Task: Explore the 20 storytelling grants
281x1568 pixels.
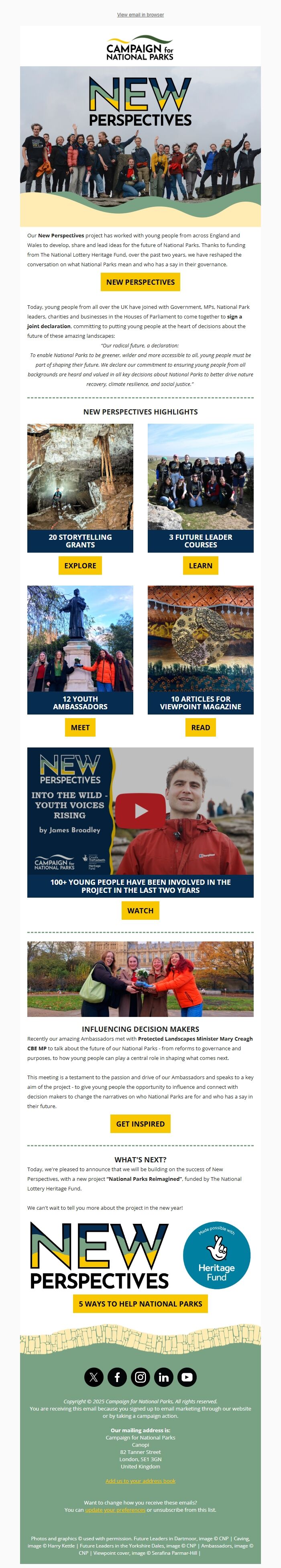Action: click(80, 566)
